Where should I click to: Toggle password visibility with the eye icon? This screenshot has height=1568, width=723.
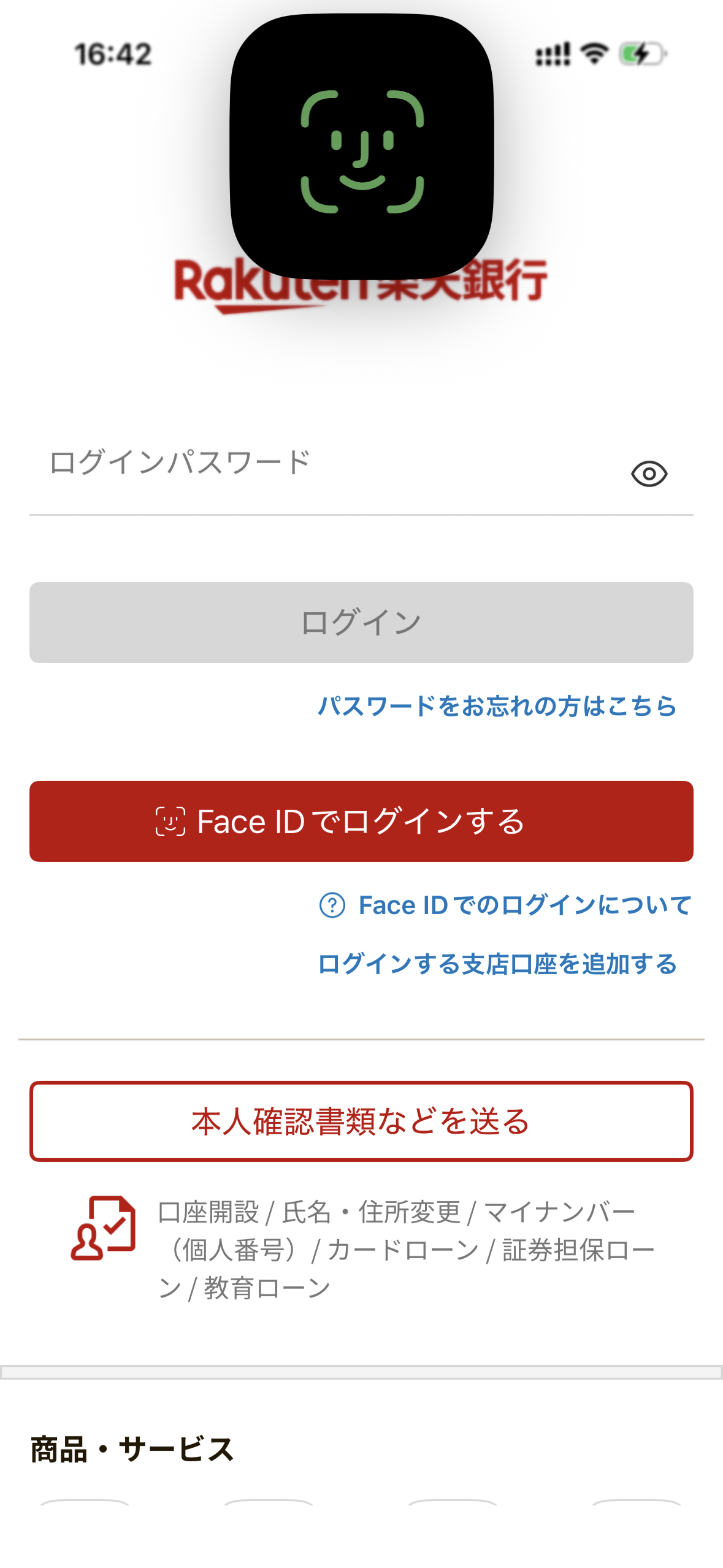[650, 472]
